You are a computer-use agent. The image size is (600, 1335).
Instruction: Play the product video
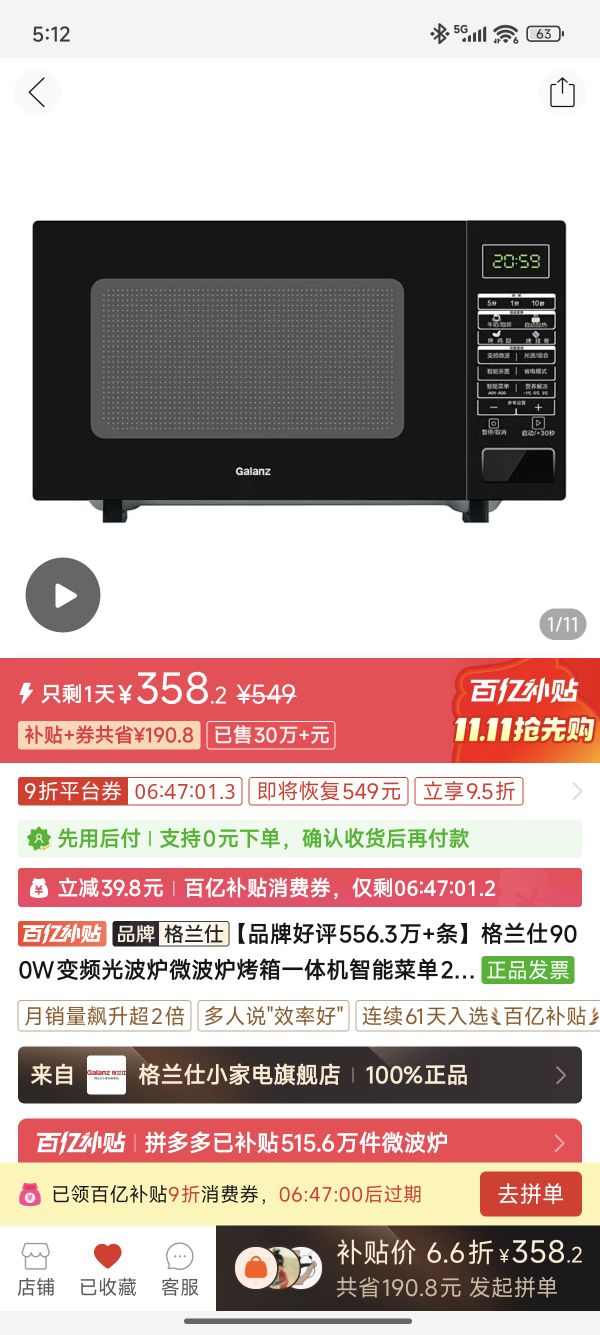pyautogui.click(x=63, y=595)
